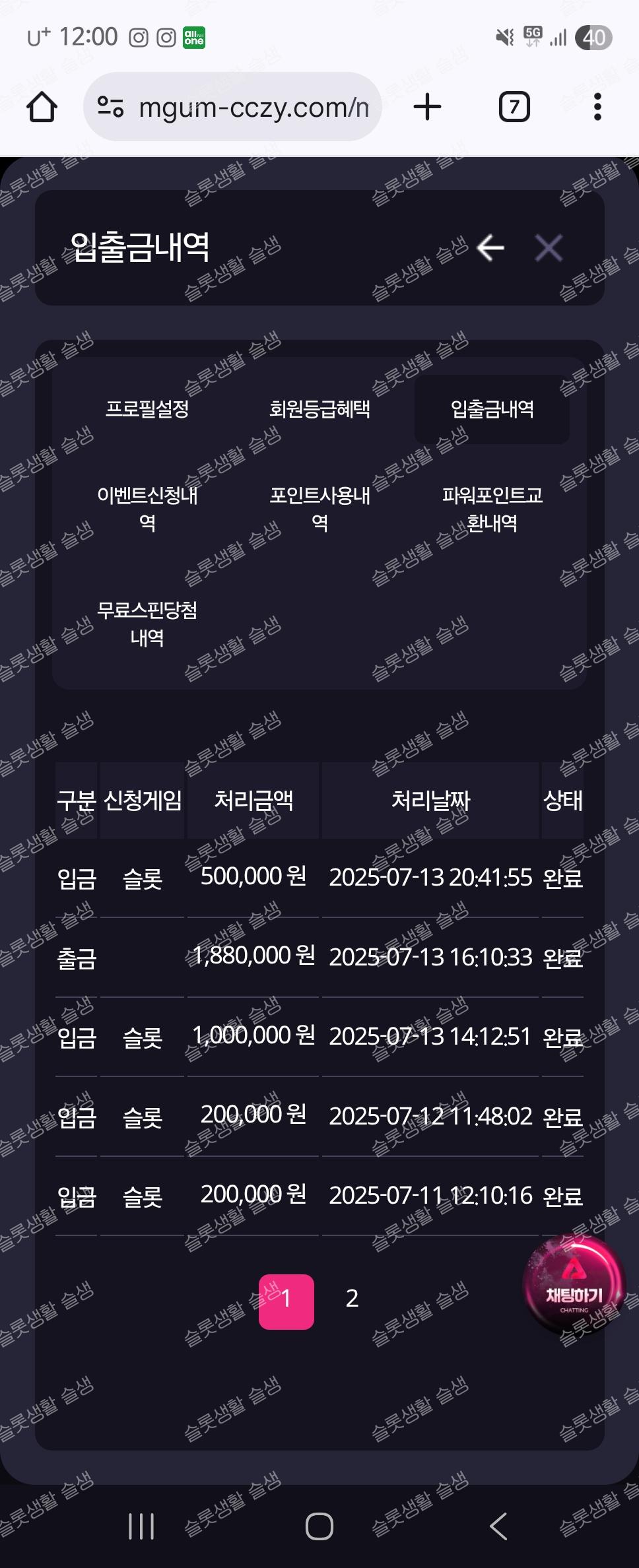The height and width of the screenshot is (1568, 639).
Task: Tap the system back button
Action: tap(498, 1526)
